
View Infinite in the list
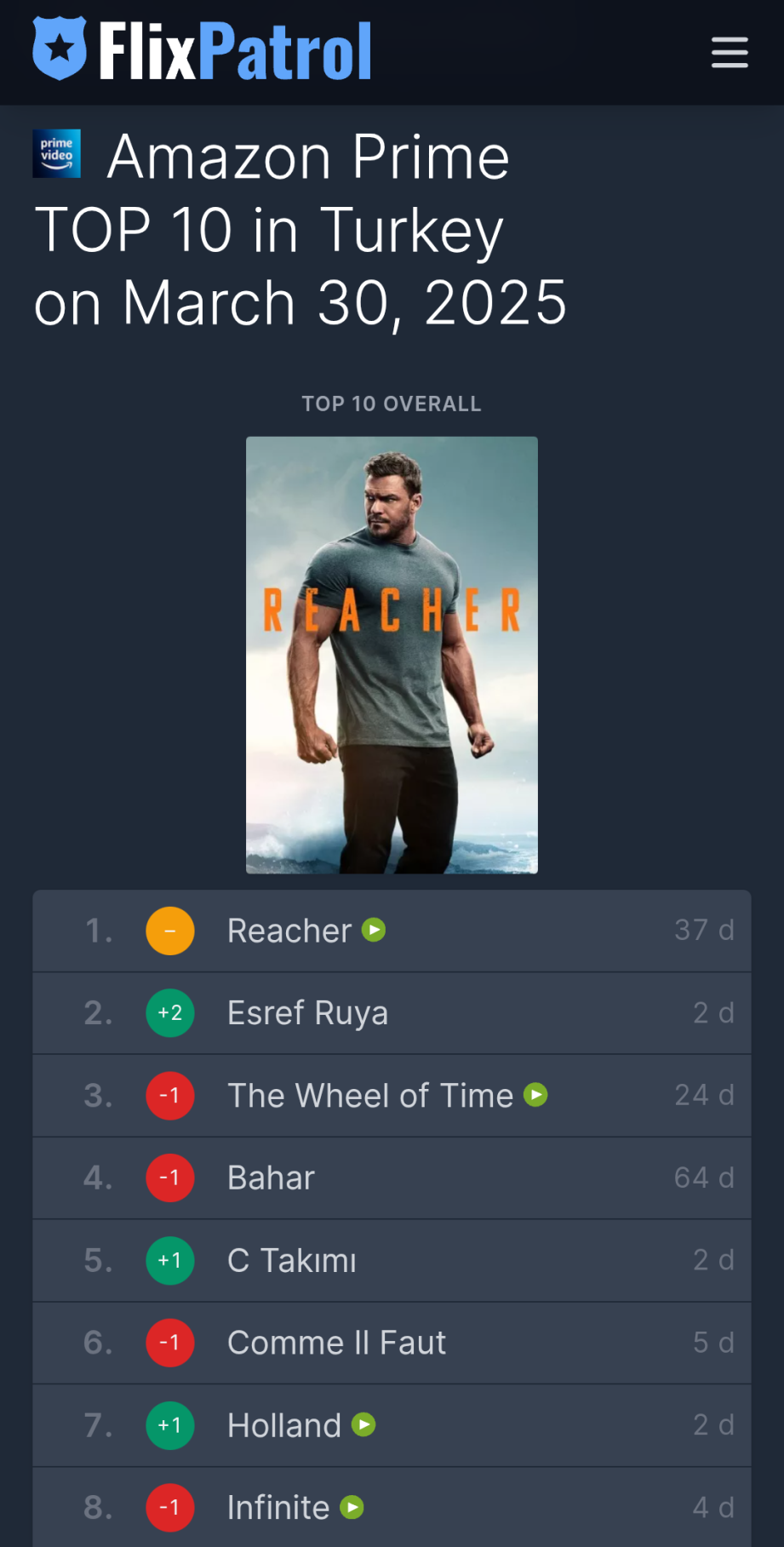[278, 1508]
